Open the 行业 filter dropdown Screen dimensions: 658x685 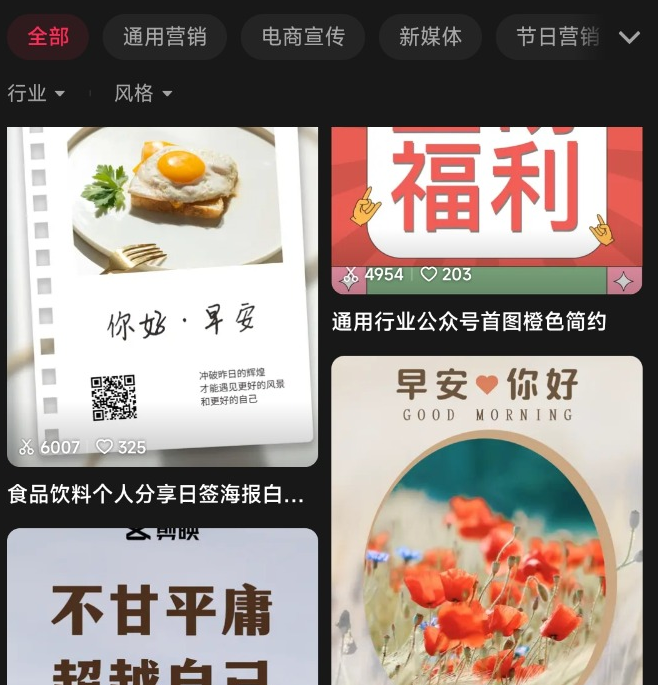pos(36,93)
